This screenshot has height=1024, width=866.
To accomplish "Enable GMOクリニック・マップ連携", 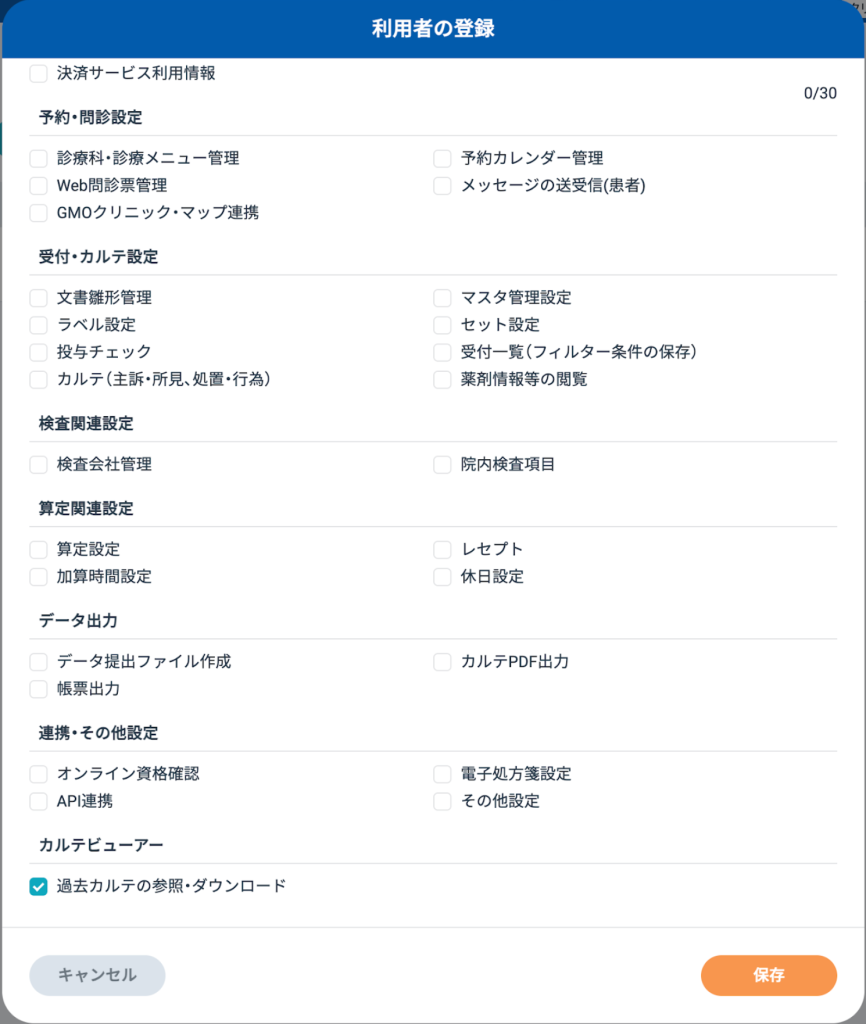I will pyautogui.click(x=39, y=213).
